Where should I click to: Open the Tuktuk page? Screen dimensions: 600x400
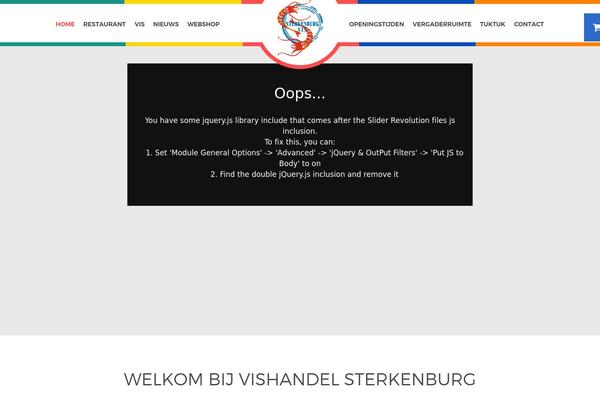point(492,24)
